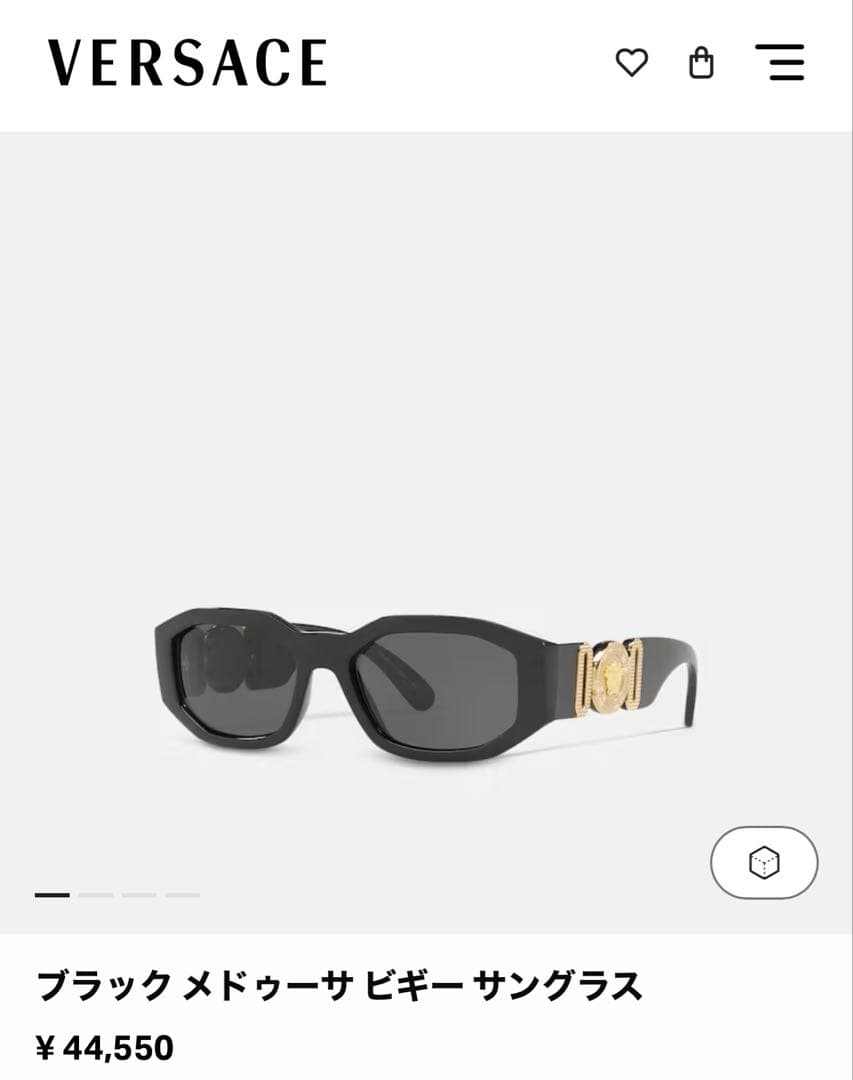
Task: View sunglasses in 3D viewer
Action: pyautogui.click(x=764, y=862)
